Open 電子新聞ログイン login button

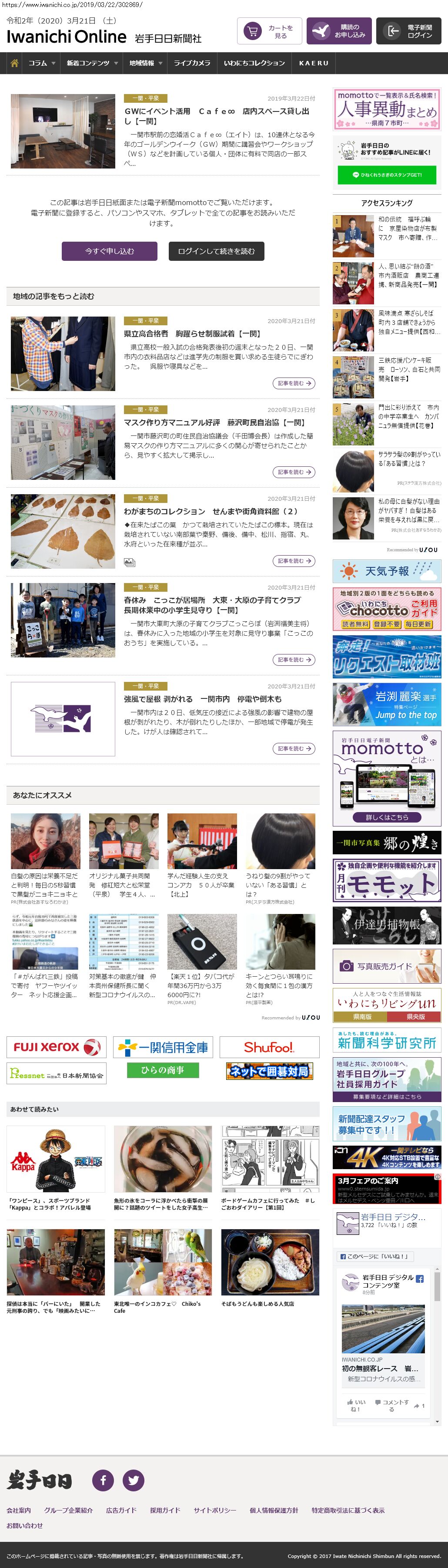click(x=408, y=31)
